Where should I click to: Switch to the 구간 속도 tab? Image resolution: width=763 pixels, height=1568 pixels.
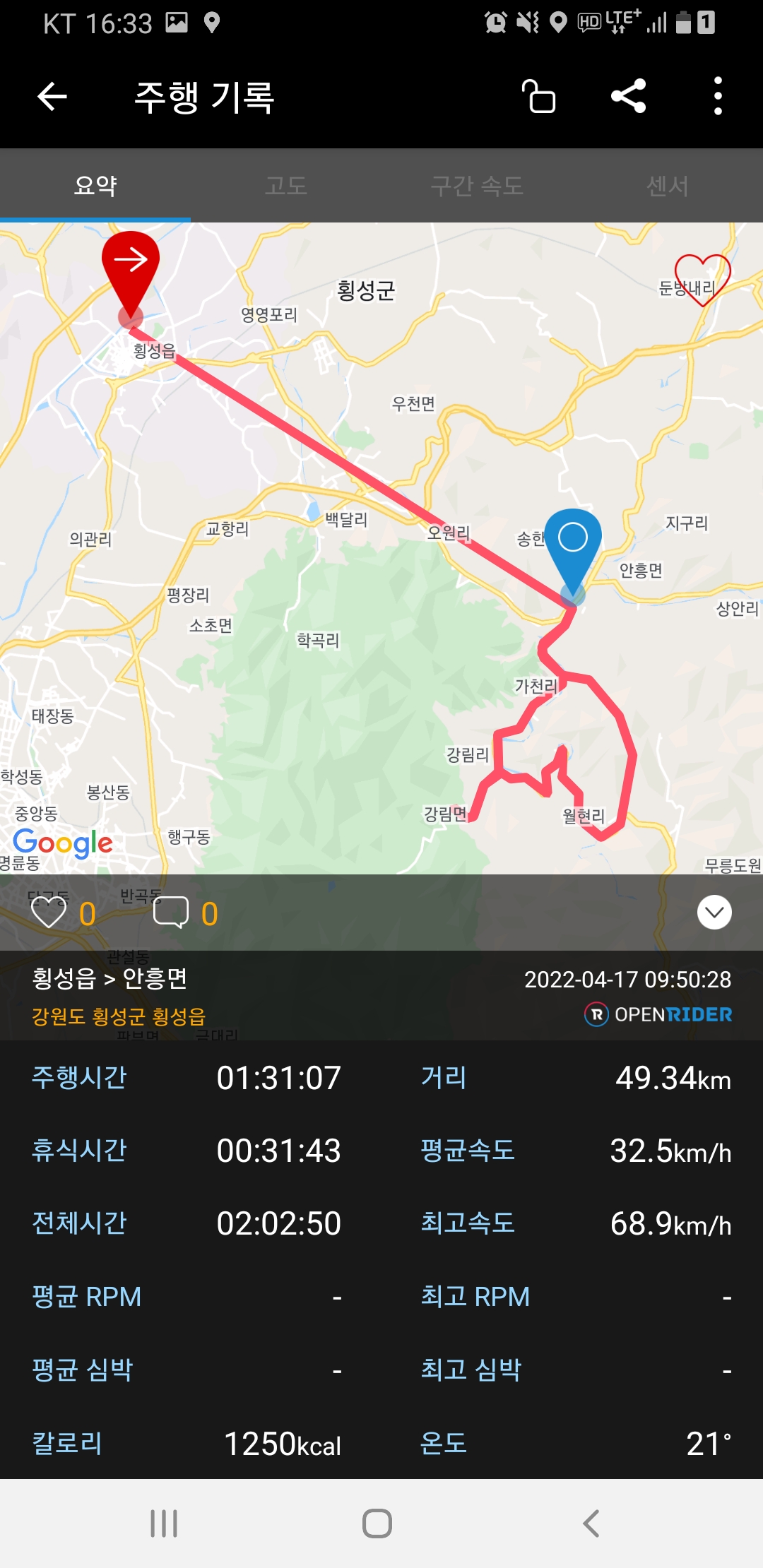[x=477, y=186]
